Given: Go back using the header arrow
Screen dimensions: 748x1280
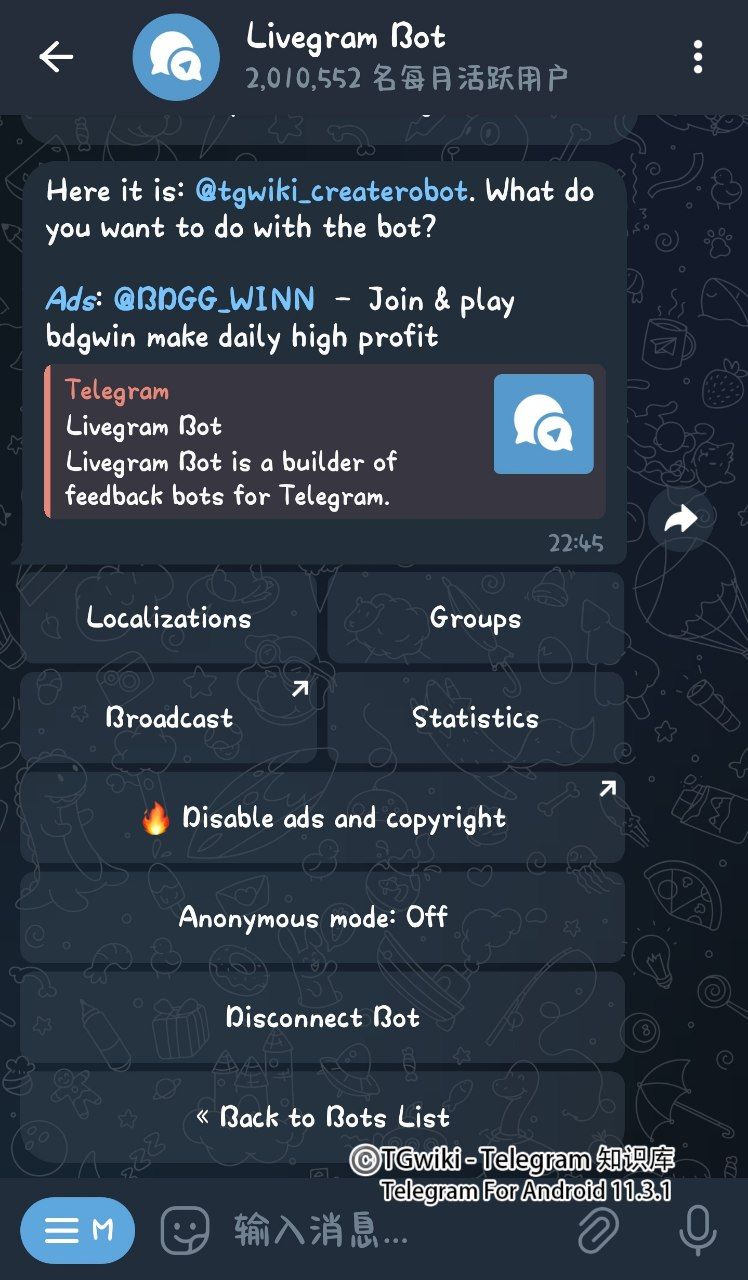Looking at the screenshot, I should [56, 57].
